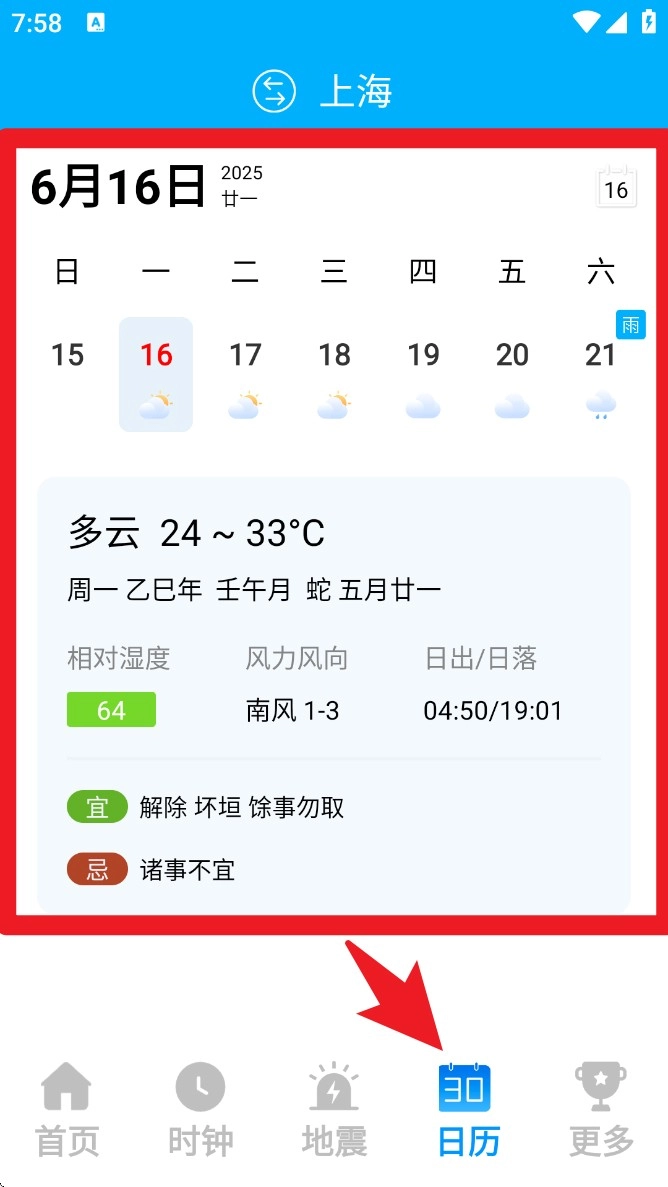Open the 地震 earthquake tab
This screenshot has width=668, height=1187.
point(334,1110)
